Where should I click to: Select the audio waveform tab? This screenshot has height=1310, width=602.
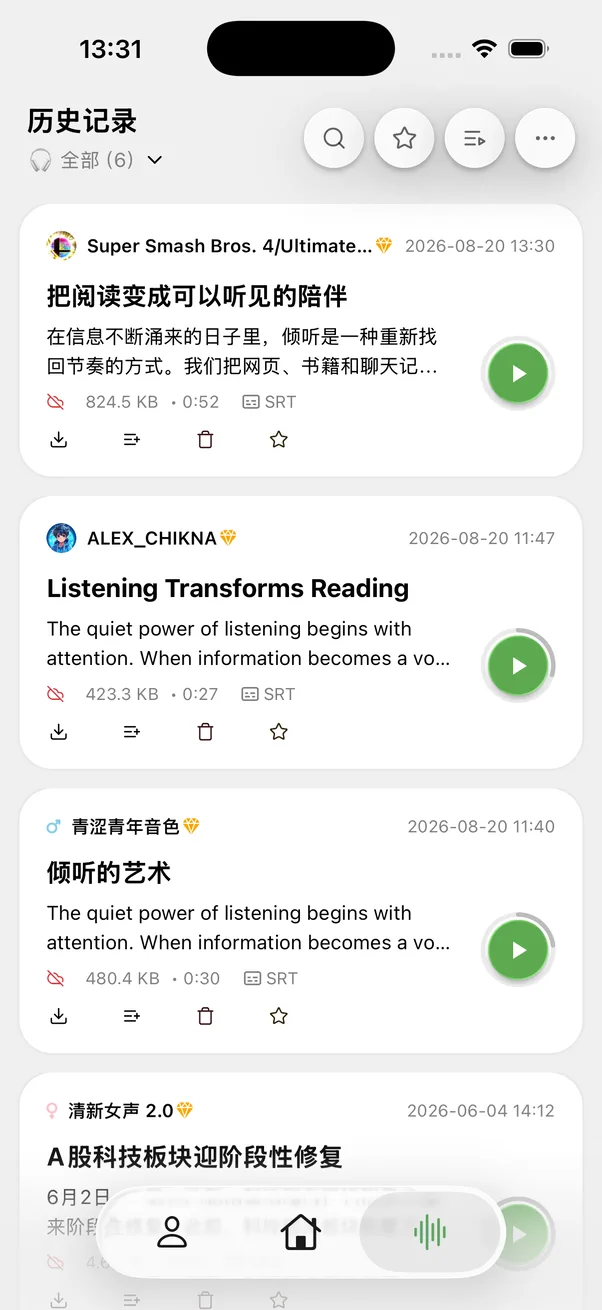pyautogui.click(x=430, y=1232)
